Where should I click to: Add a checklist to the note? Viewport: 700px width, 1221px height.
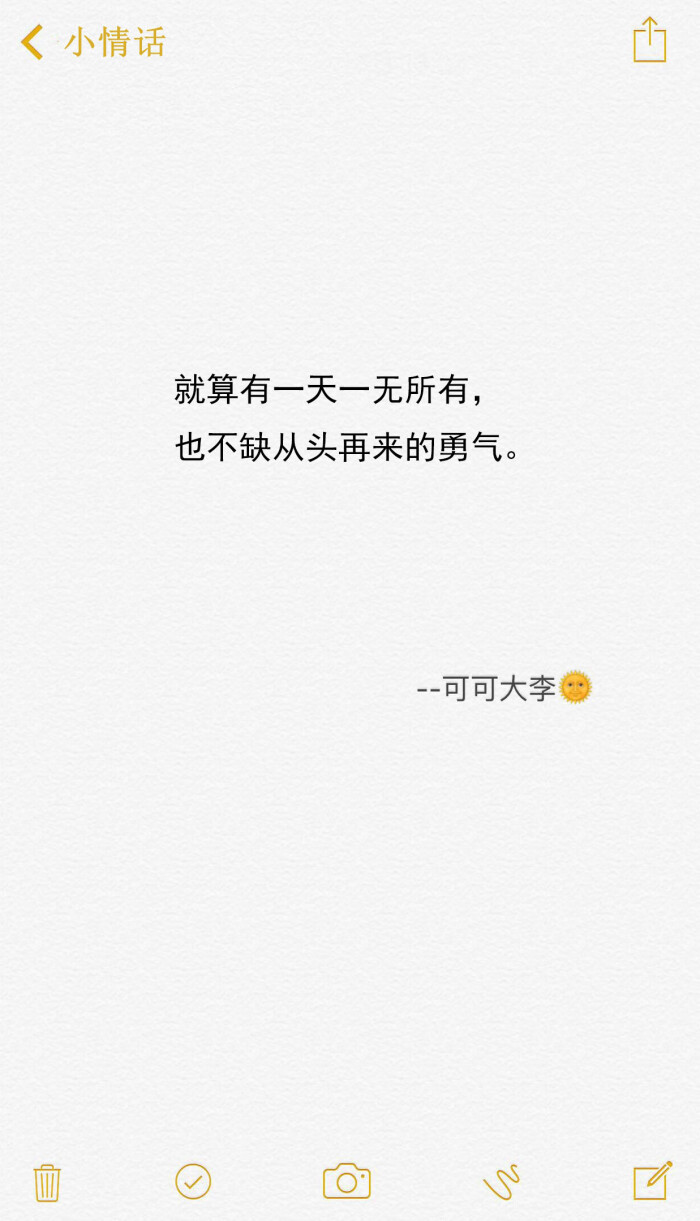click(x=193, y=1181)
